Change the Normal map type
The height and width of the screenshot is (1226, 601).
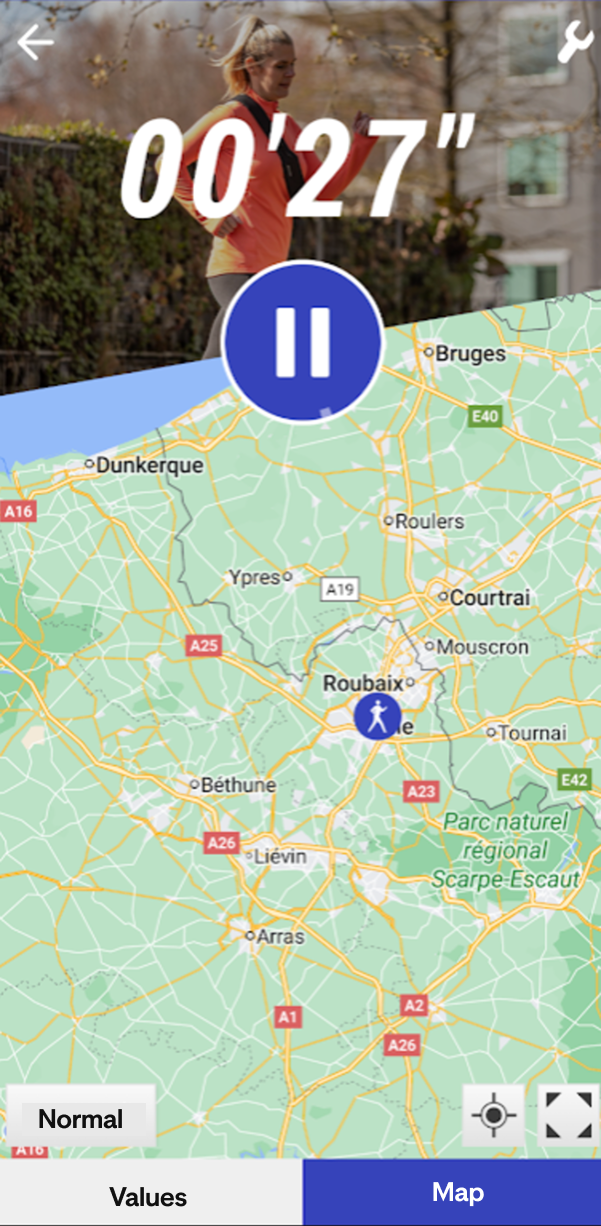tap(81, 1118)
